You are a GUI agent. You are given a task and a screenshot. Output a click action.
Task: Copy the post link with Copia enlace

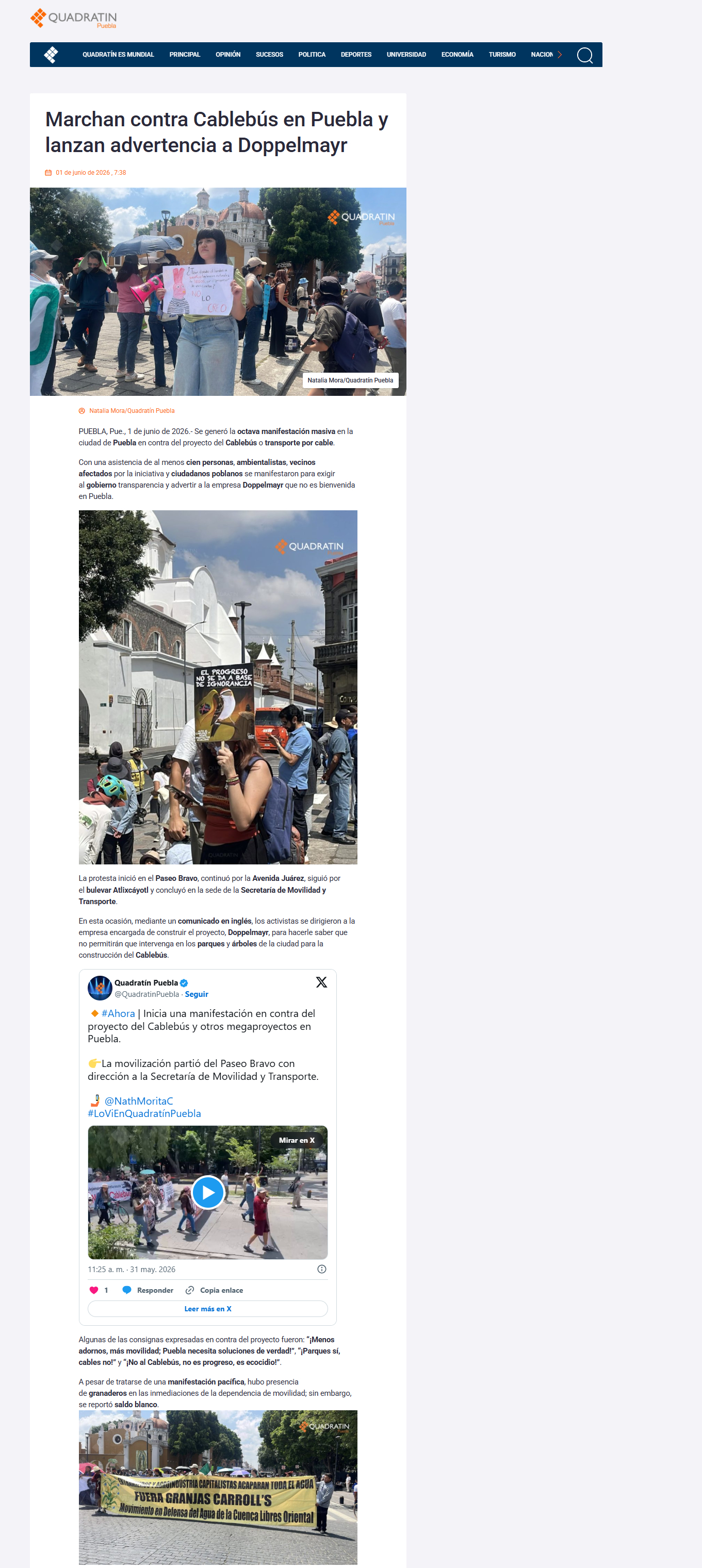(x=215, y=1290)
